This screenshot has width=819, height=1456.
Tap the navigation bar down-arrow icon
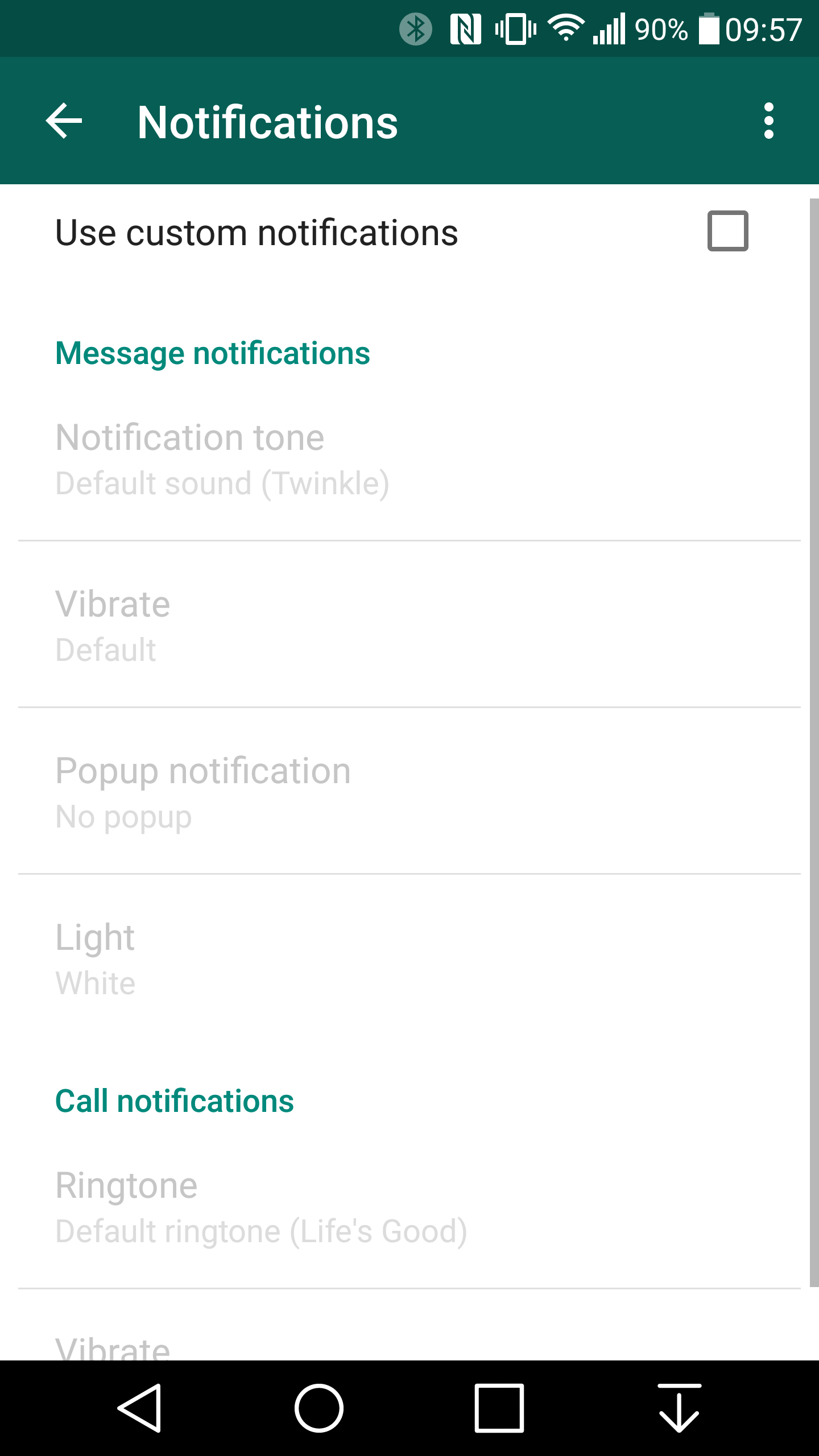[x=679, y=1408]
